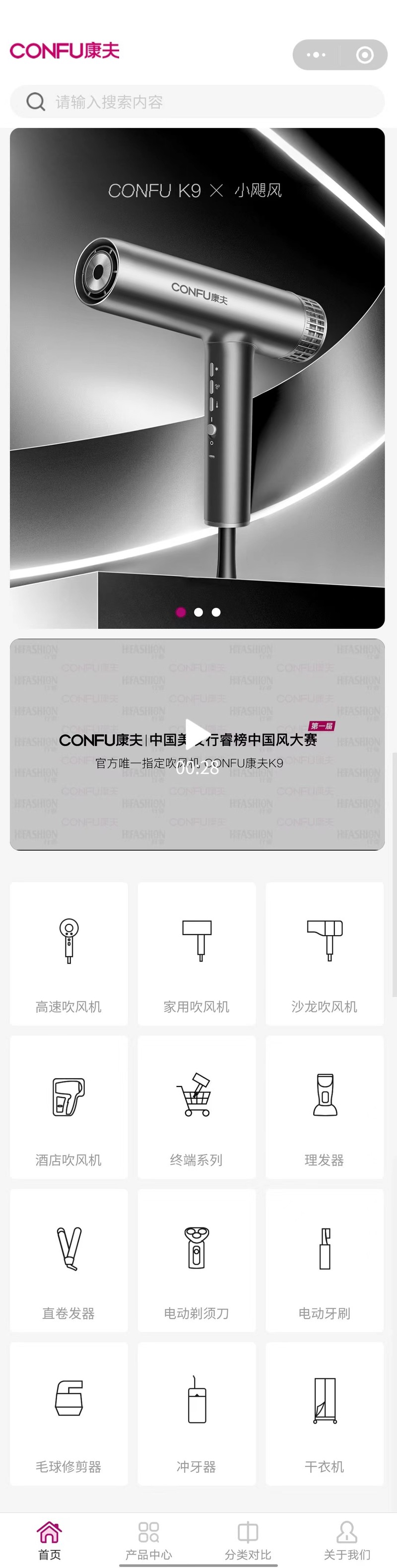Select the 干衣机 category
This screenshot has height=1568, width=397.
coord(325,1414)
